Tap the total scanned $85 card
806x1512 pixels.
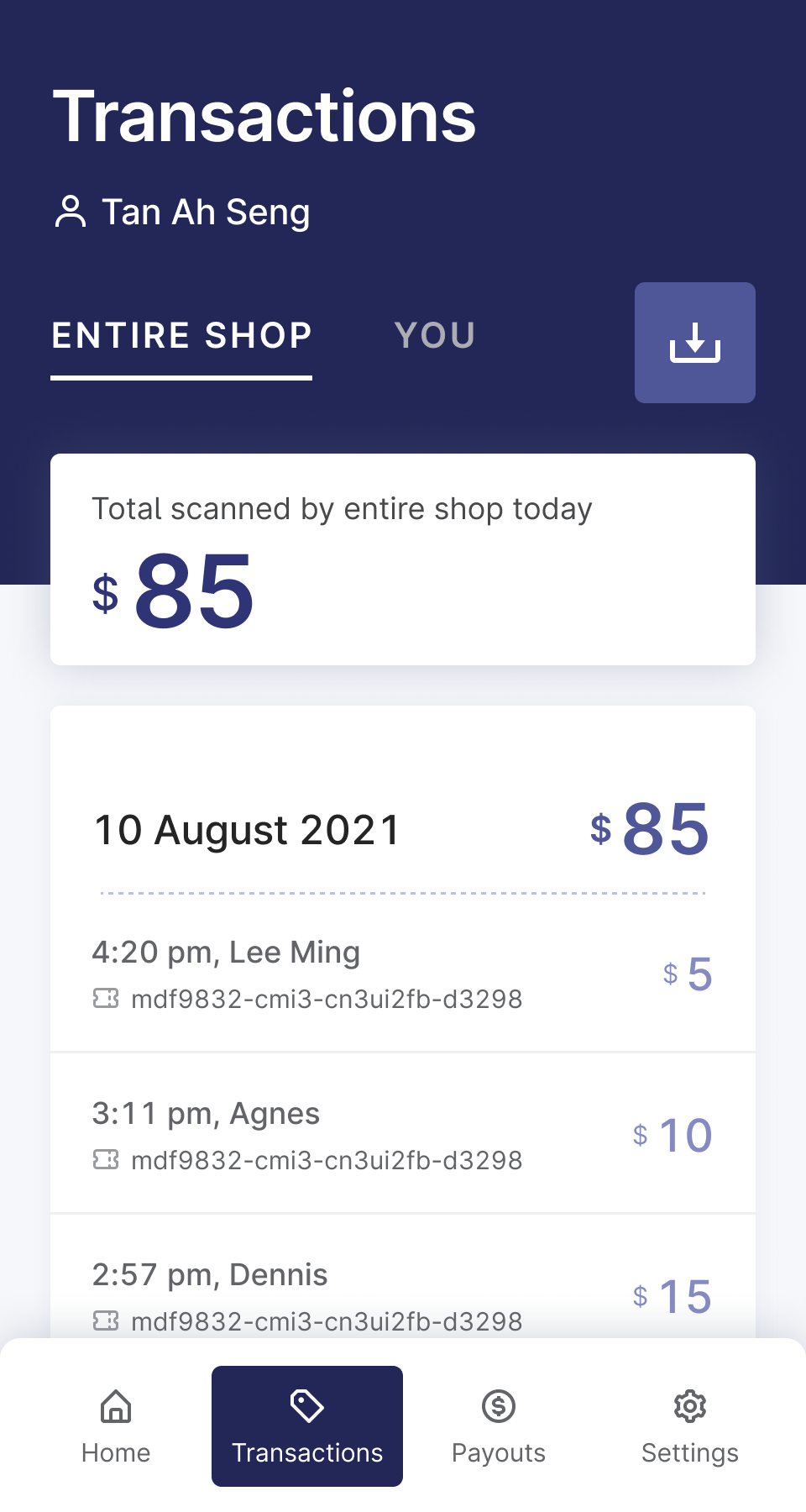(403, 559)
